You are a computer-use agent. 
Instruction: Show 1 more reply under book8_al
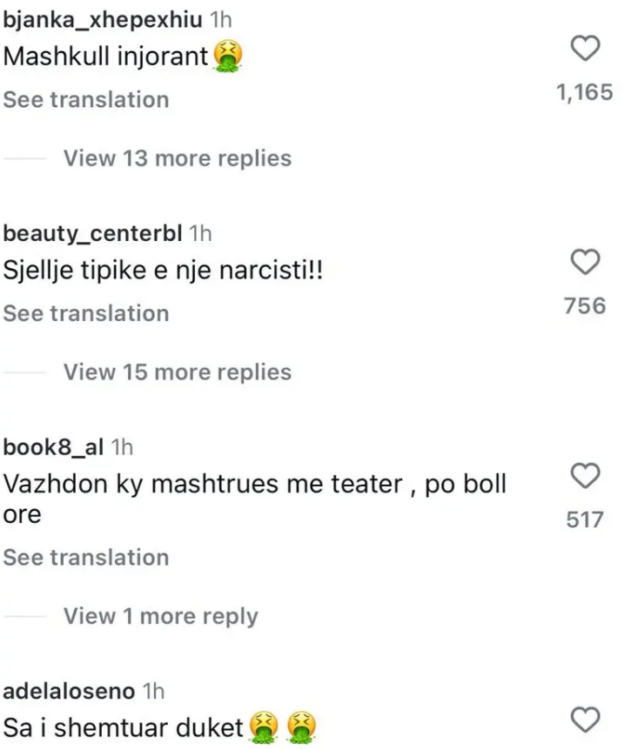(x=160, y=616)
